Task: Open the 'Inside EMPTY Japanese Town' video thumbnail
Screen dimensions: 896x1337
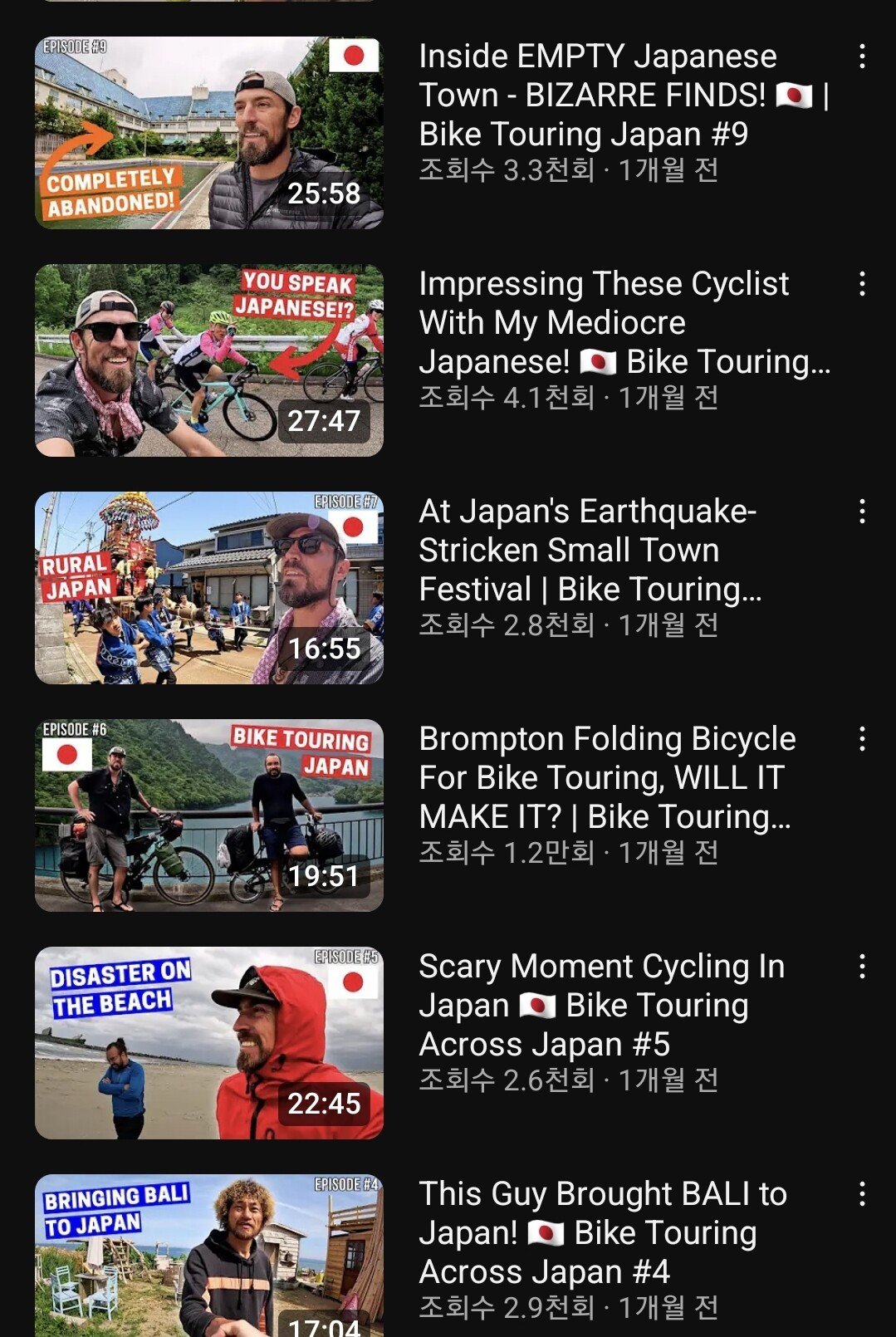Action: [208, 133]
